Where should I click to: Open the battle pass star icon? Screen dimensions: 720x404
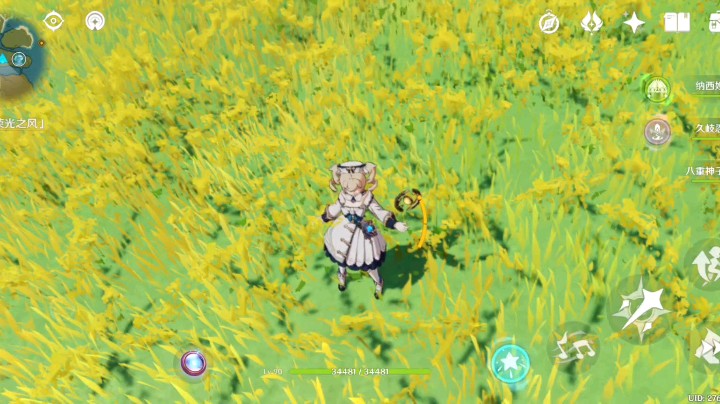635,22
